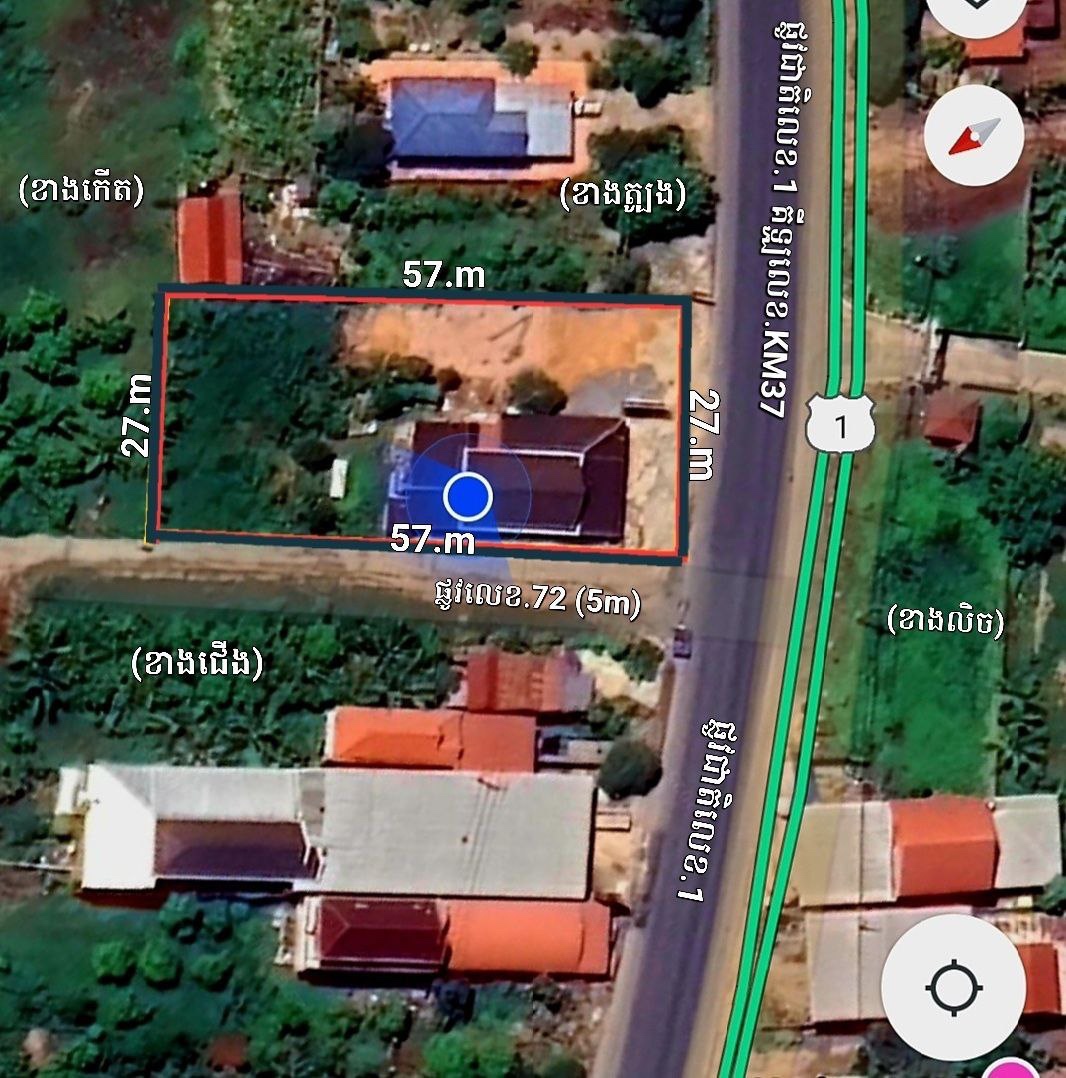
Task: Tap the compass to reset map orientation
Action: click(974, 135)
